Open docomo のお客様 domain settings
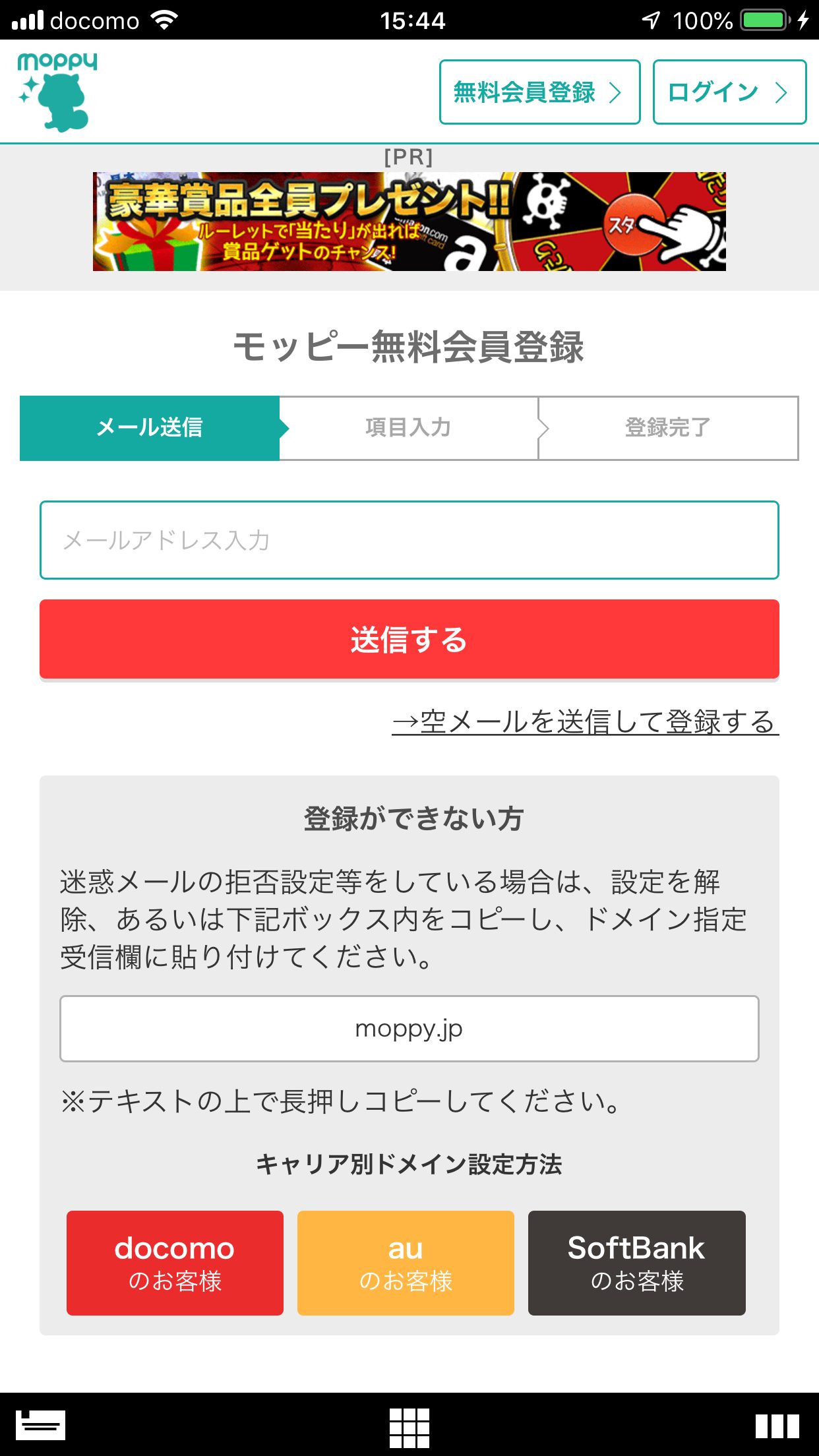This screenshot has height=1456, width=819. coord(175,1263)
